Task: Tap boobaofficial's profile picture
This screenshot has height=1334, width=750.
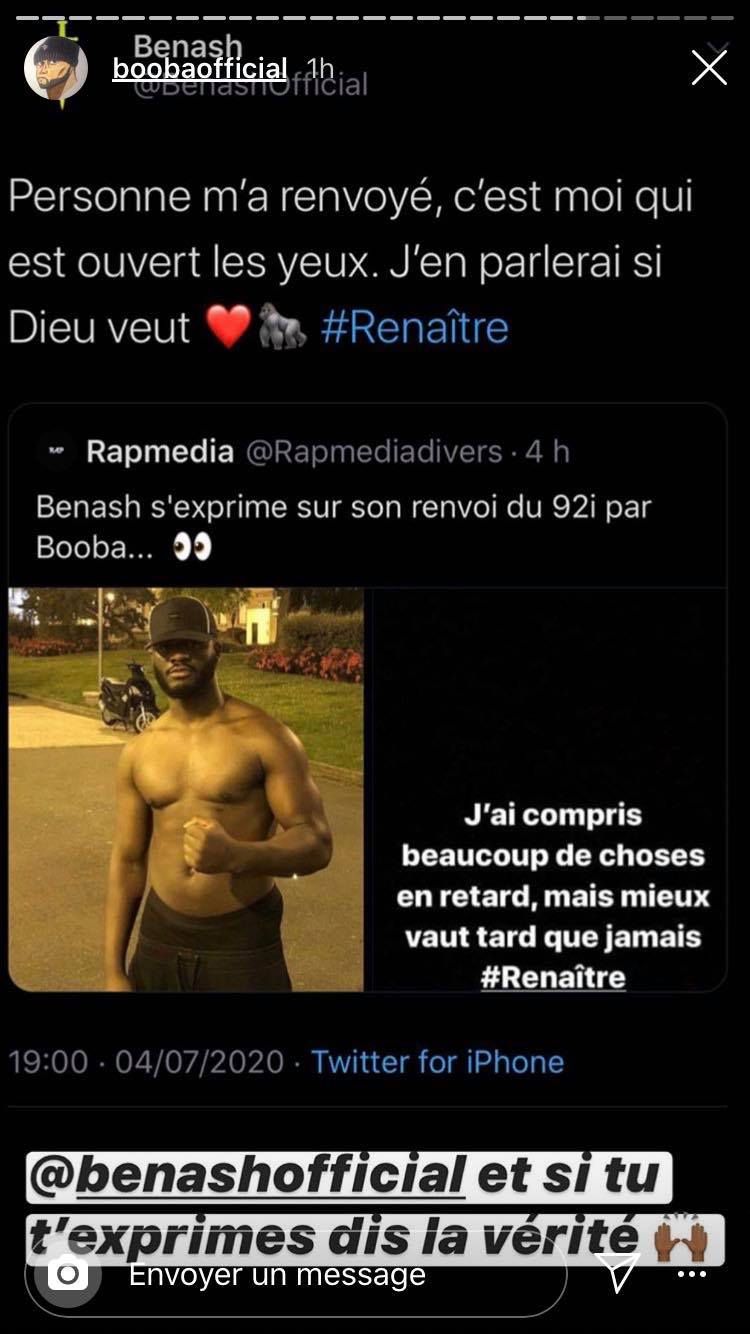Action: tap(56, 68)
